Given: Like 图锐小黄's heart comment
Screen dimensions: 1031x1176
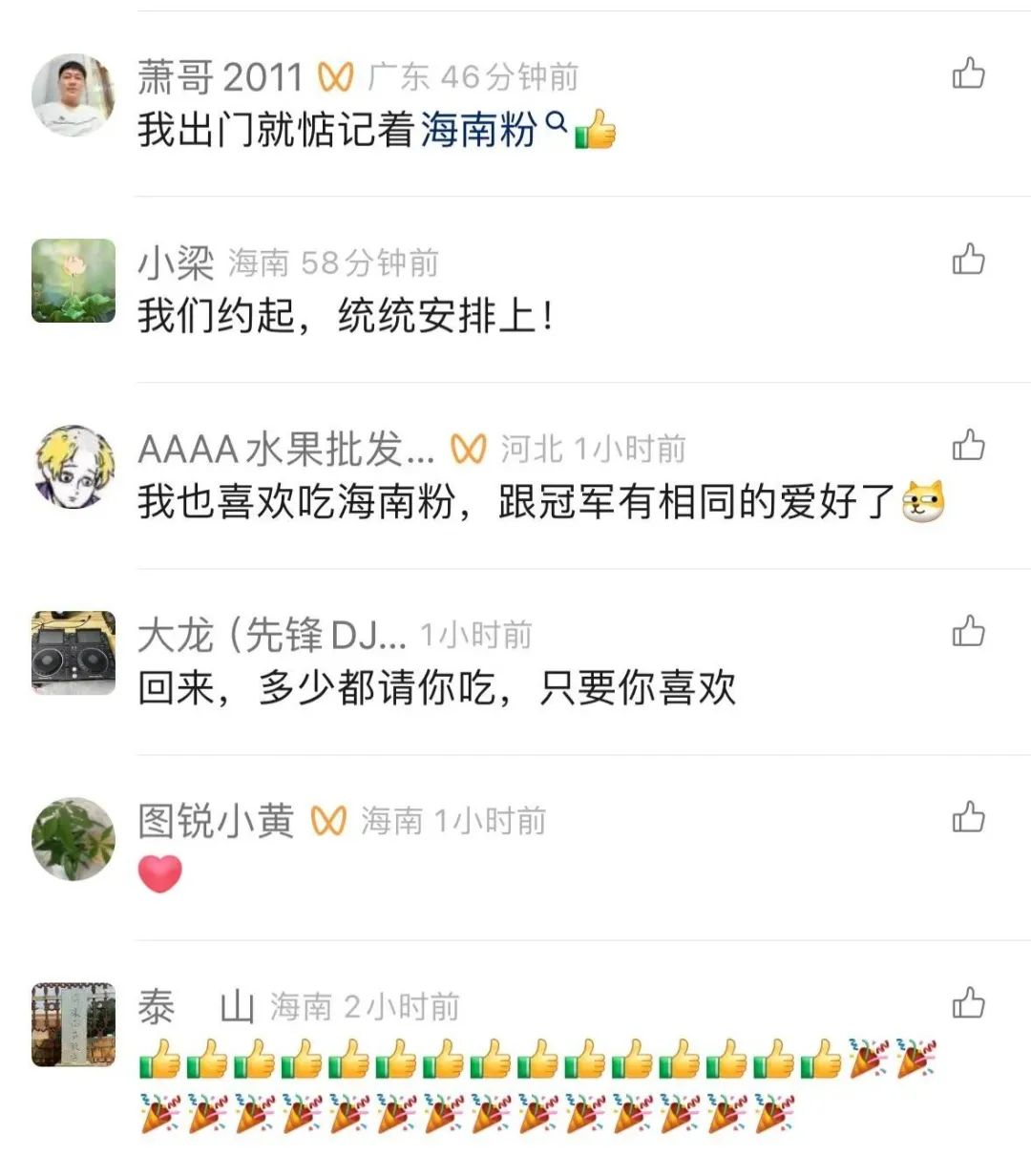Looking at the screenshot, I should click(x=968, y=818).
